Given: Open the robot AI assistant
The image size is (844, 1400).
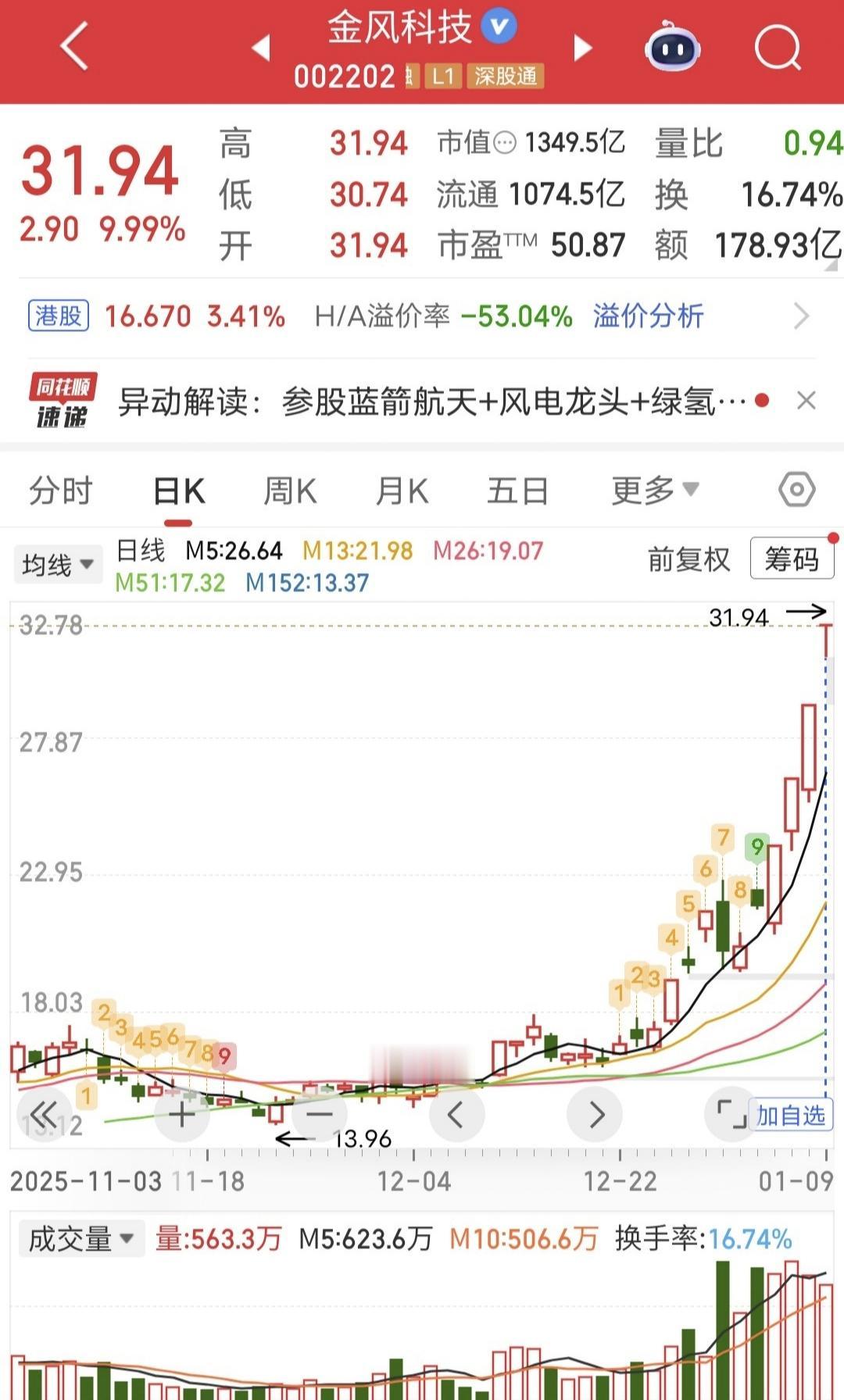Looking at the screenshot, I should click(672, 48).
